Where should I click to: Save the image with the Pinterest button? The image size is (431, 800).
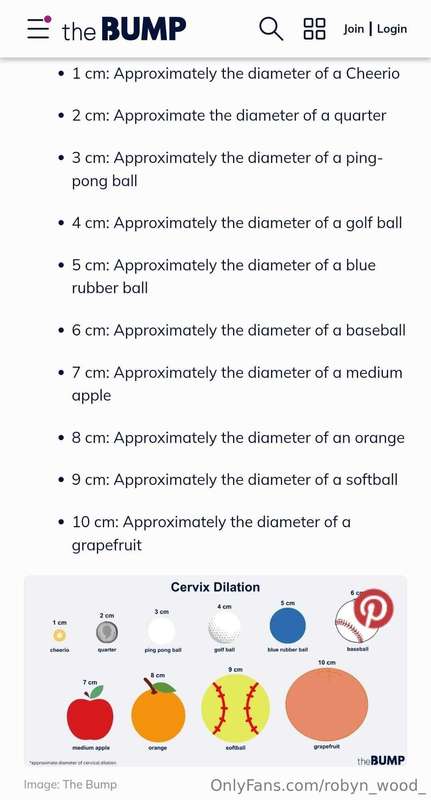(x=373, y=608)
